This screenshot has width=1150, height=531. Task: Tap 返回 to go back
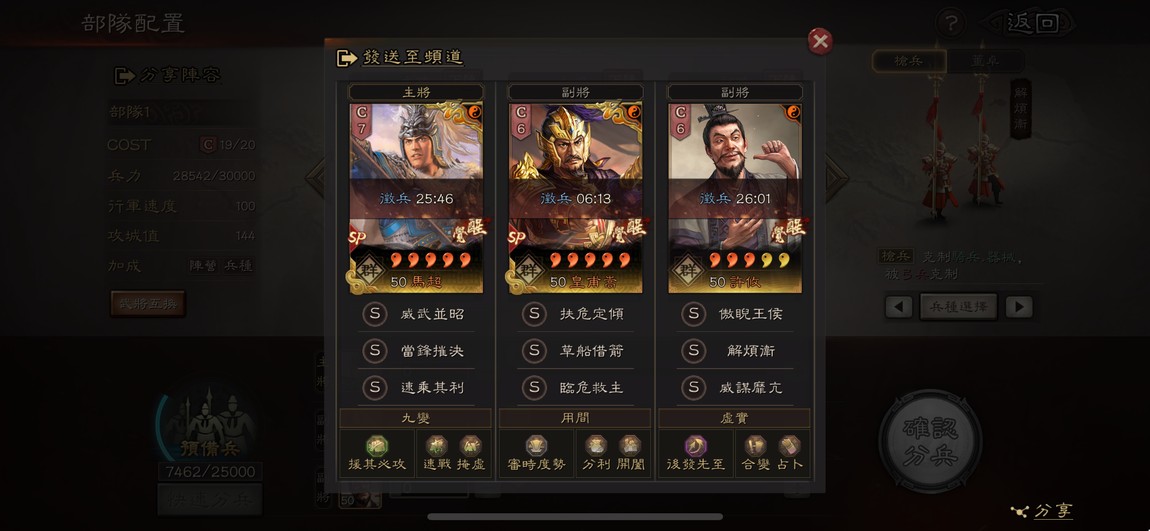click(1033, 22)
